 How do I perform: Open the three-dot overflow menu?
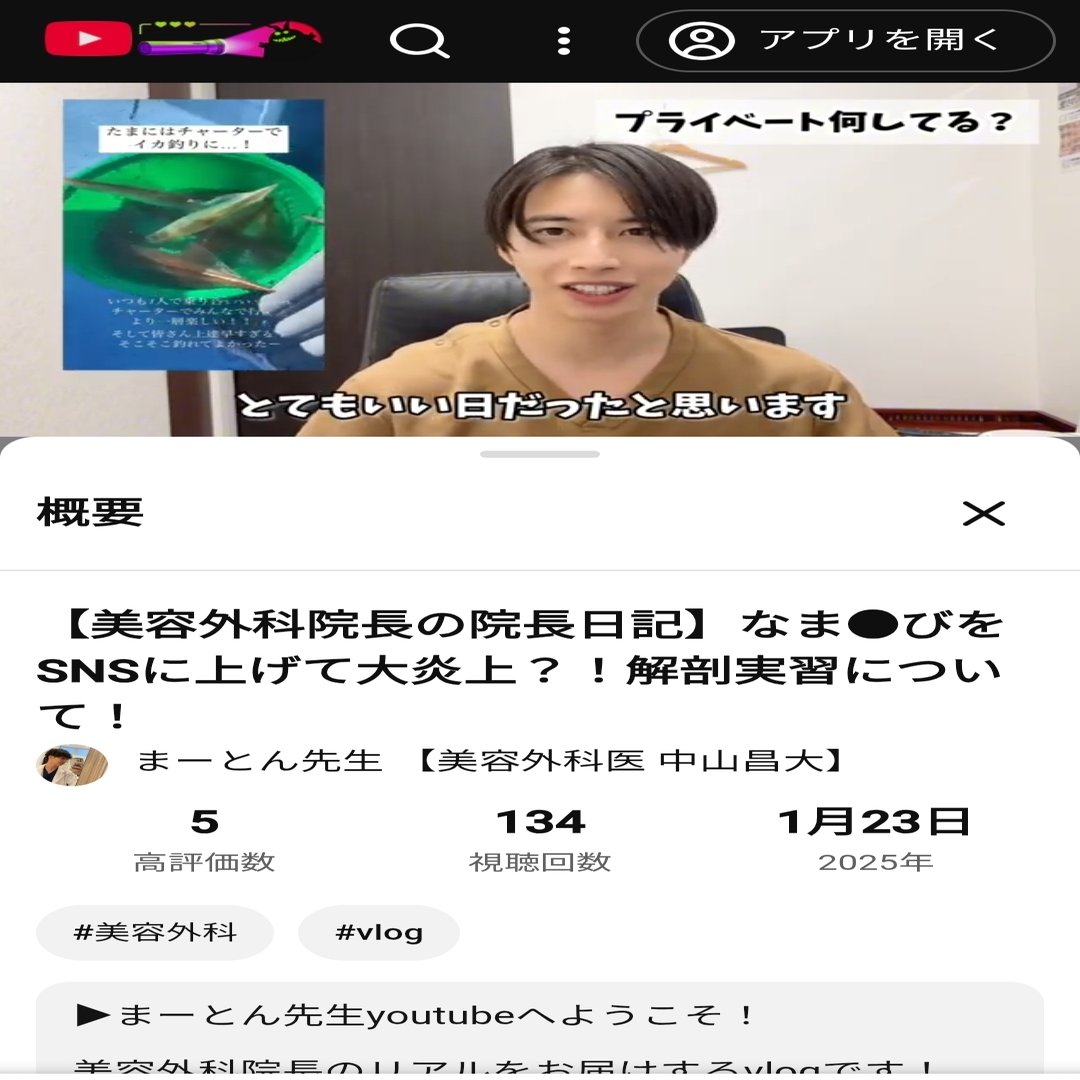(564, 41)
